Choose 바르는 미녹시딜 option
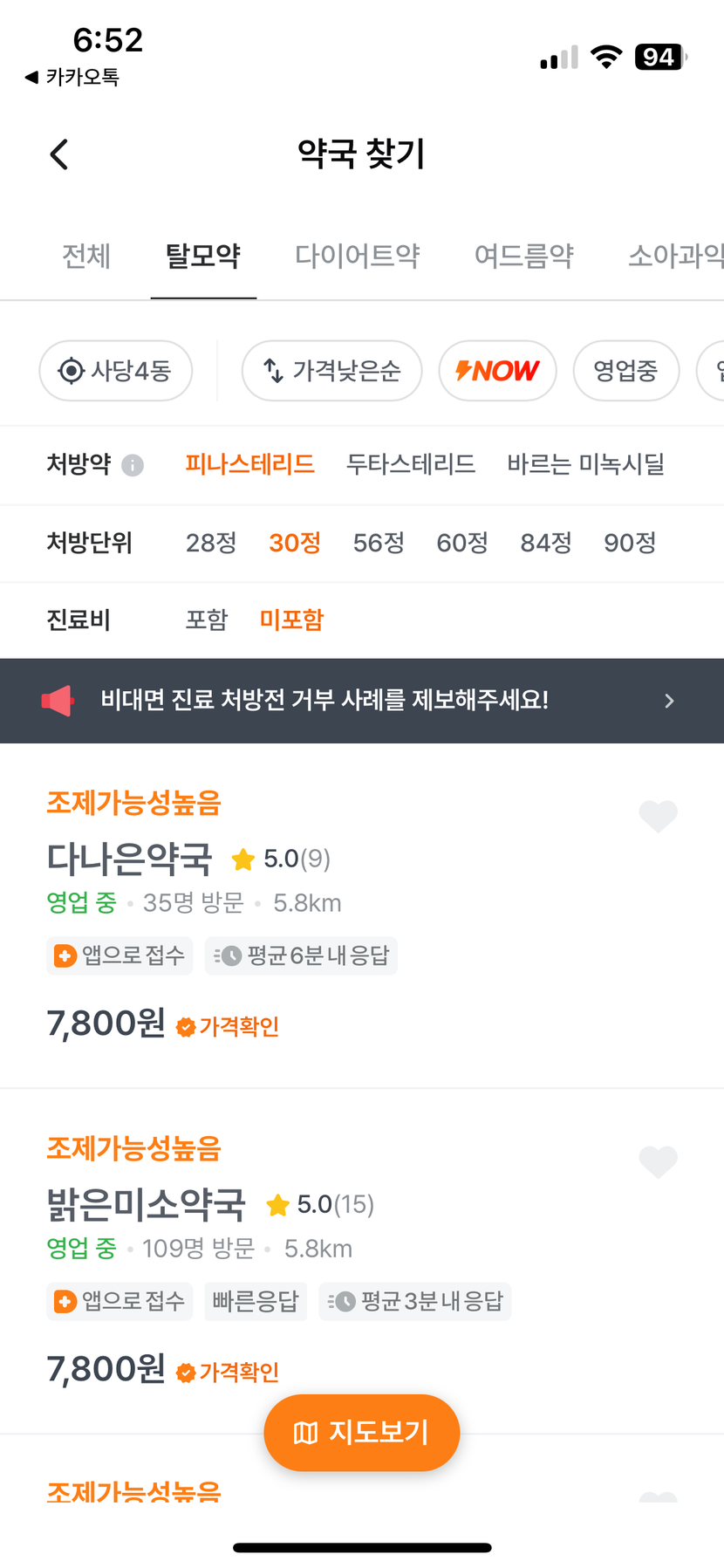Image resolution: width=724 pixels, height=1568 pixels. pyautogui.click(x=586, y=464)
